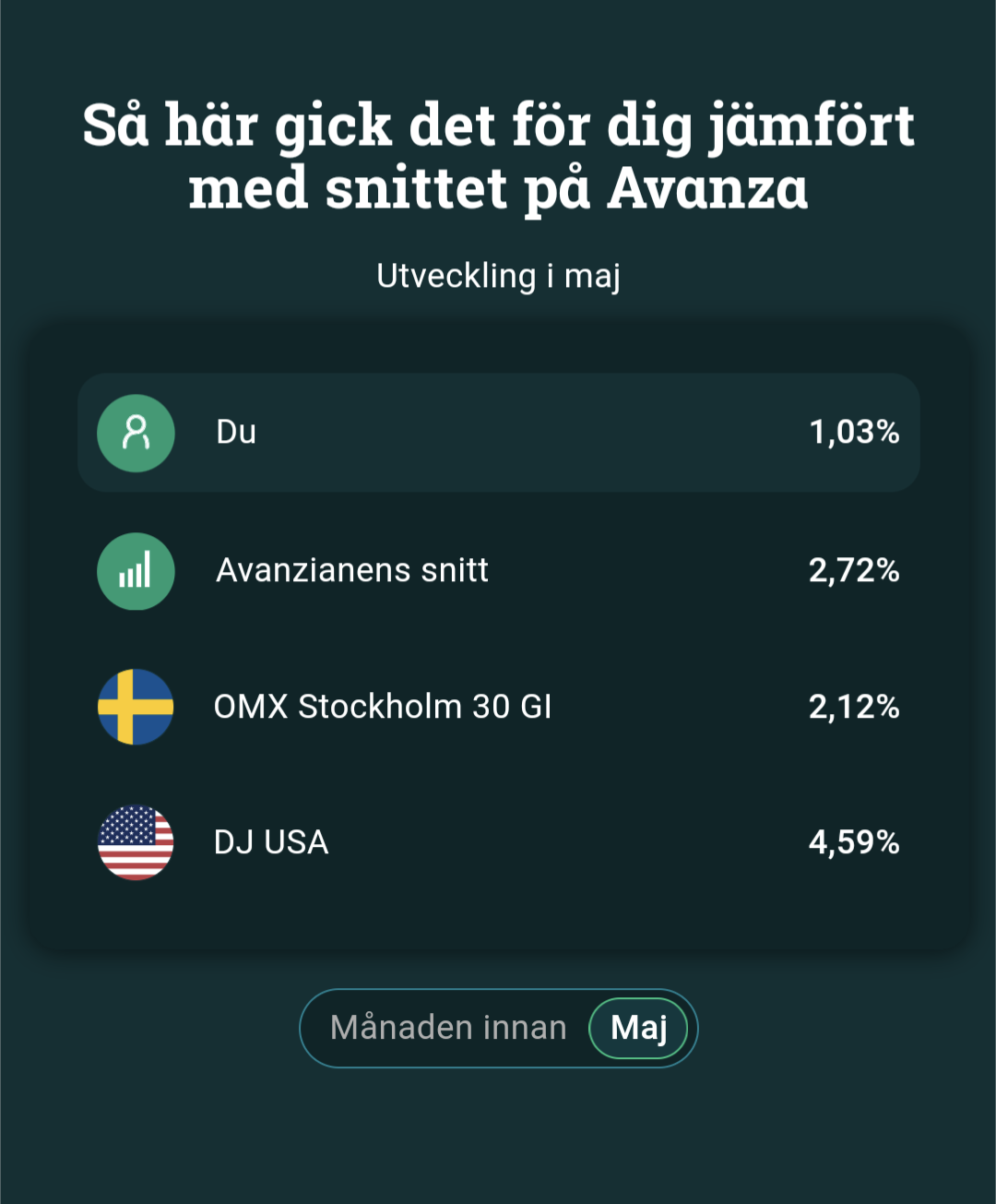Switch to Månaden innan view
This screenshot has width=996, height=1204.
pyautogui.click(x=448, y=1028)
